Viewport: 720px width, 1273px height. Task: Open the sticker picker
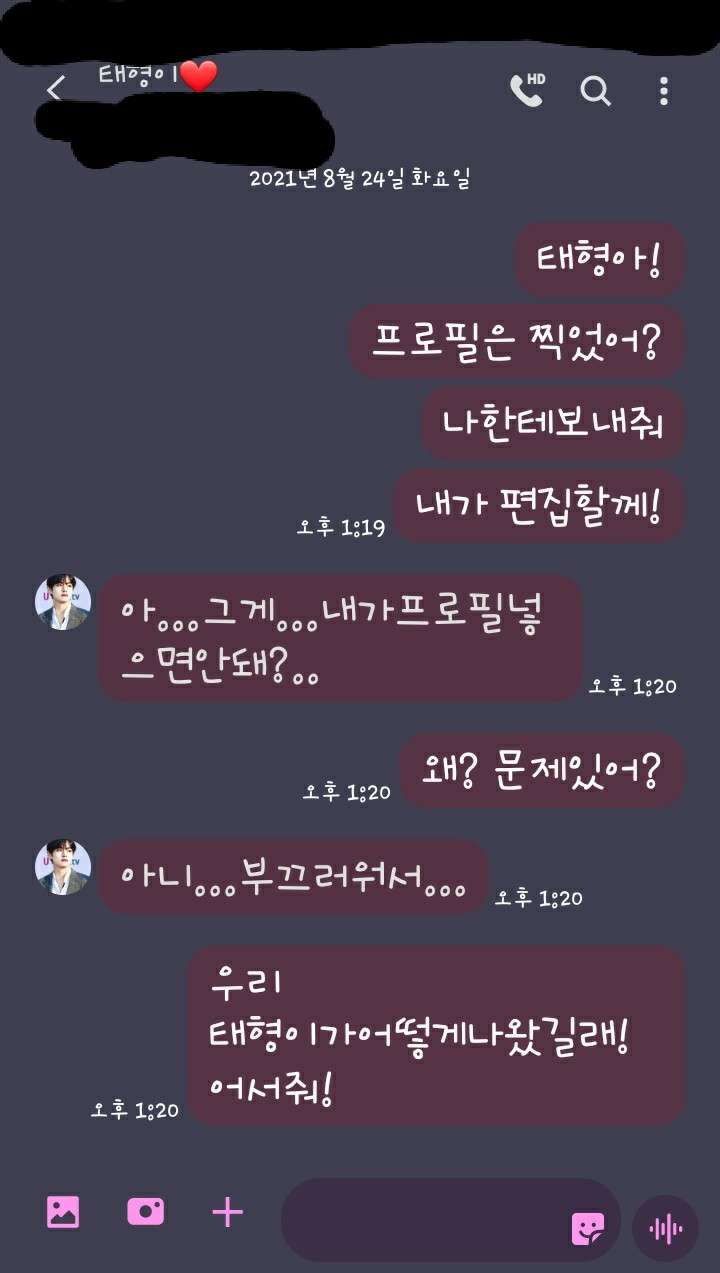(x=587, y=1227)
